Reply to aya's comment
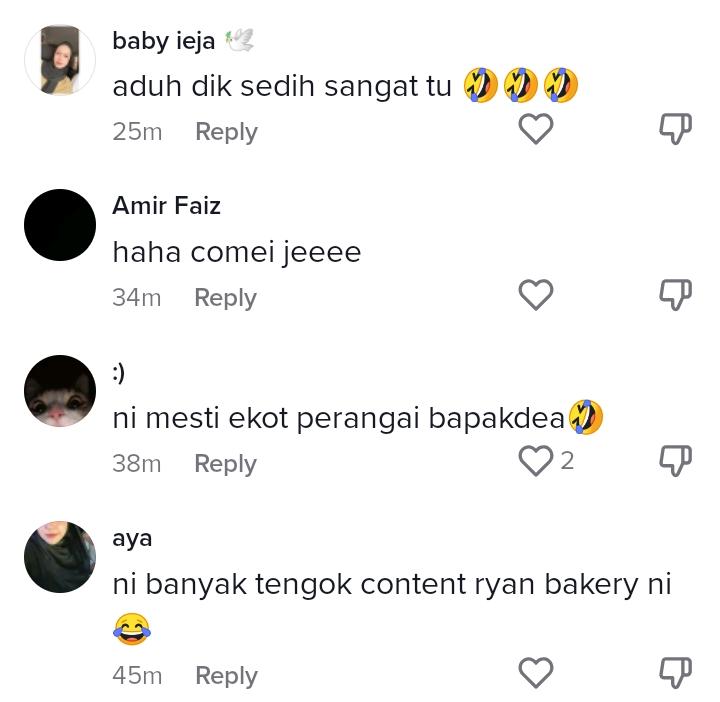The width and height of the screenshot is (720, 702). pyautogui.click(x=226, y=676)
